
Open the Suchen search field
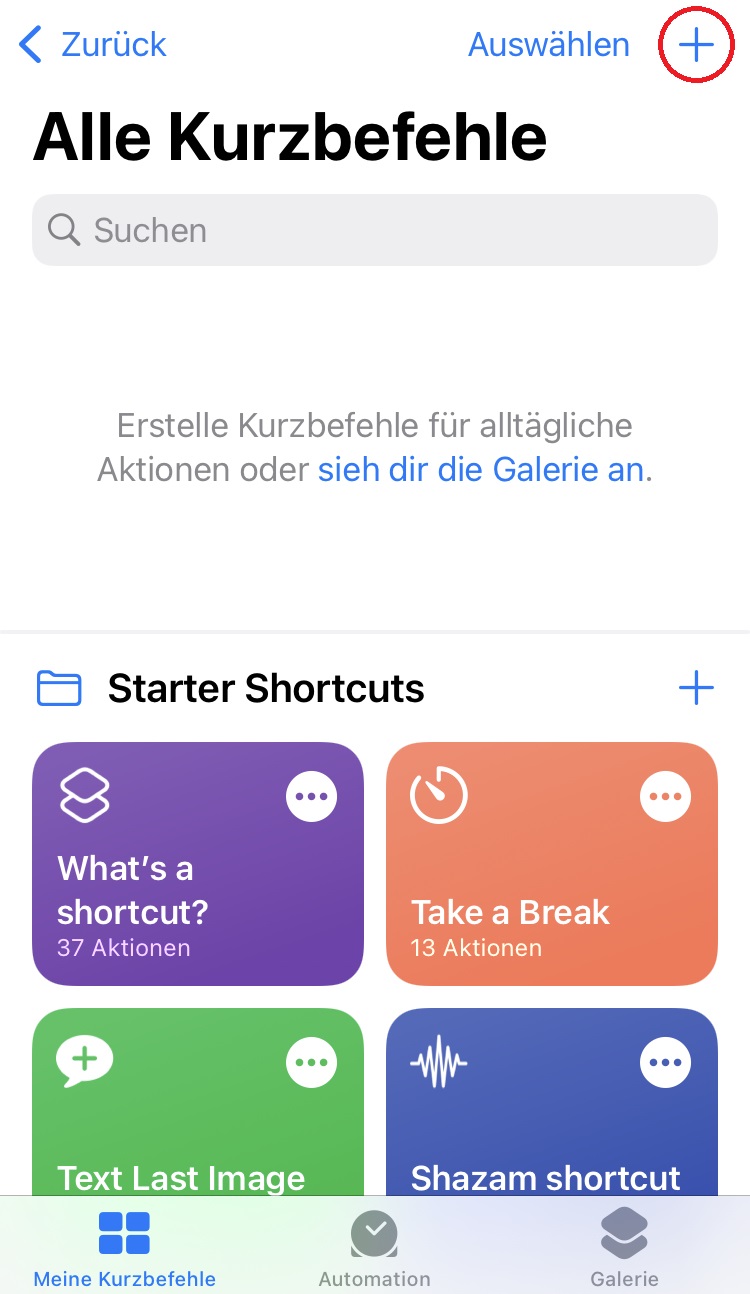coord(375,230)
